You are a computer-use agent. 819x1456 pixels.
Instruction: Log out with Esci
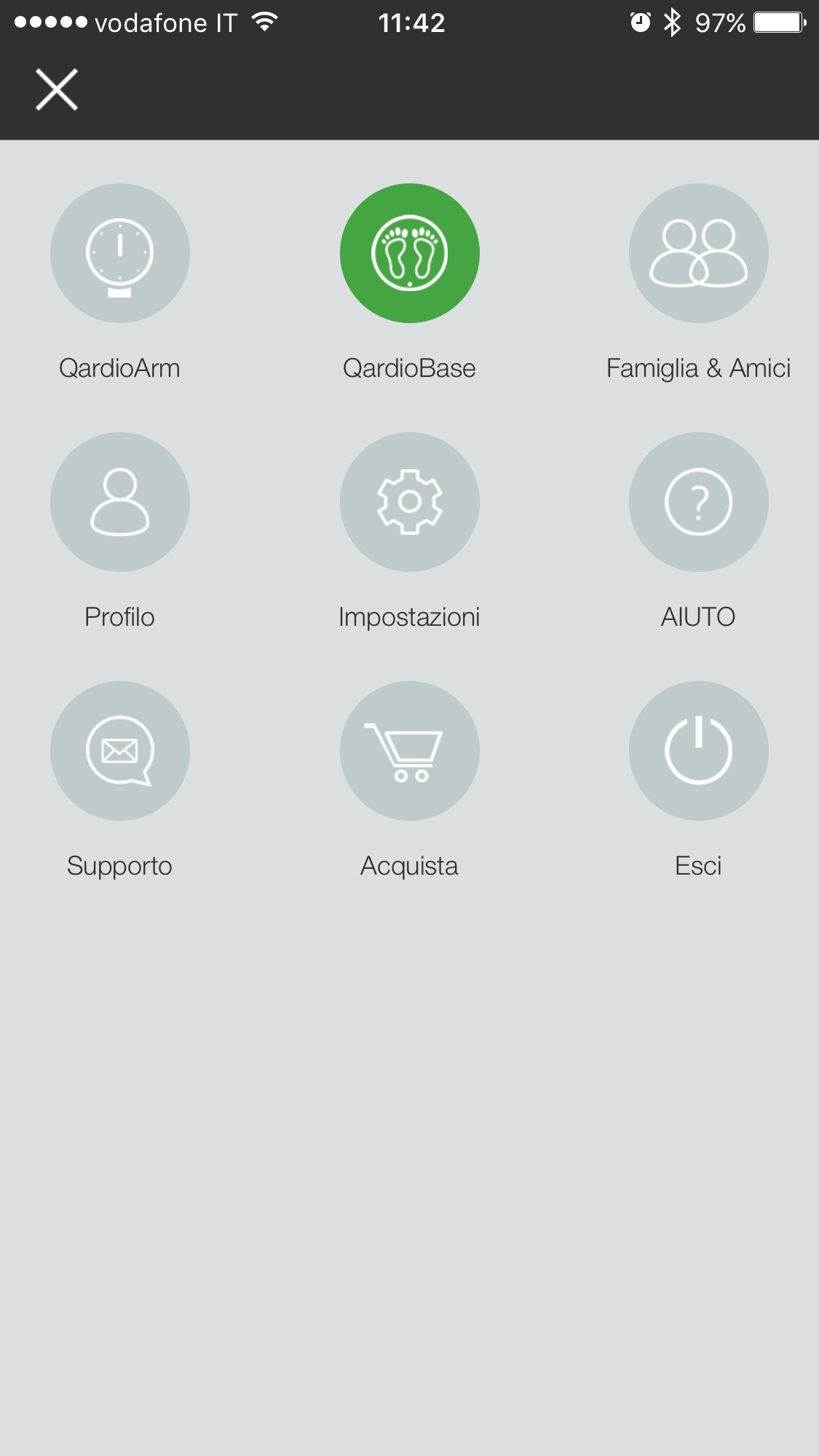click(x=698, y=751)
